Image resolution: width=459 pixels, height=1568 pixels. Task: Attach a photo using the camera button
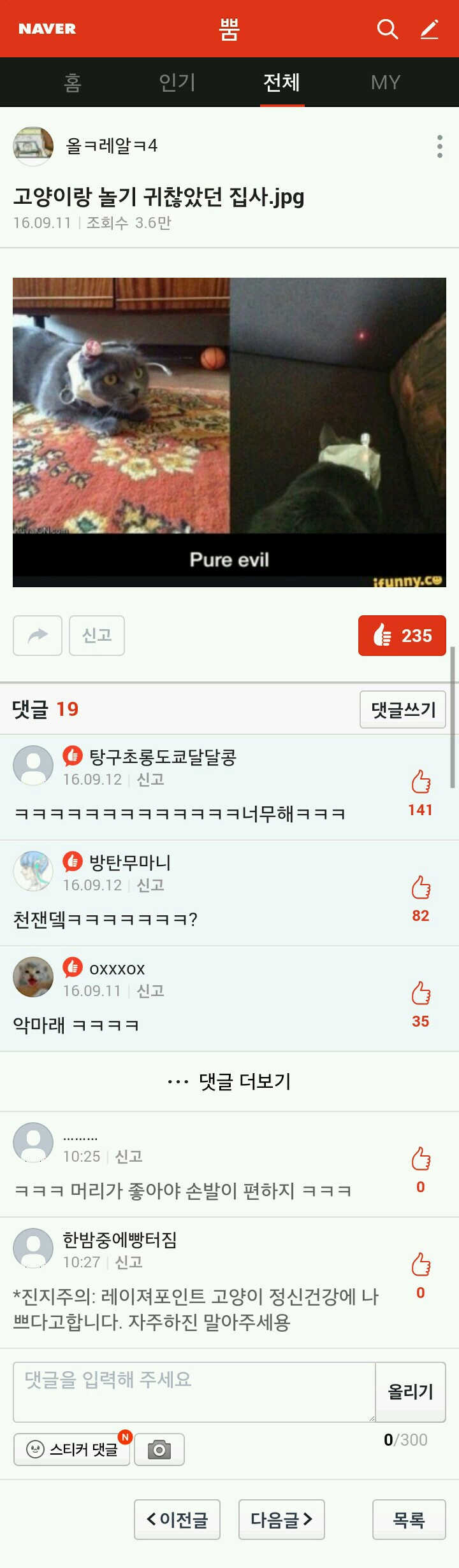pos(159,1450)
